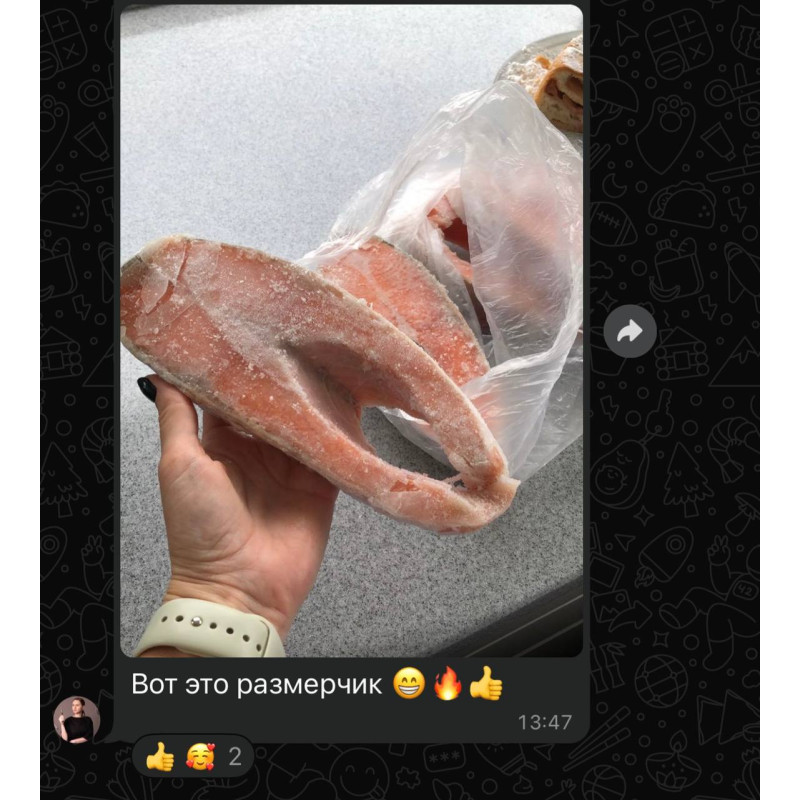Open the sender's profile avatar
Screen dimensions: 800x800
pyautogui.click(x=77, y=719)
